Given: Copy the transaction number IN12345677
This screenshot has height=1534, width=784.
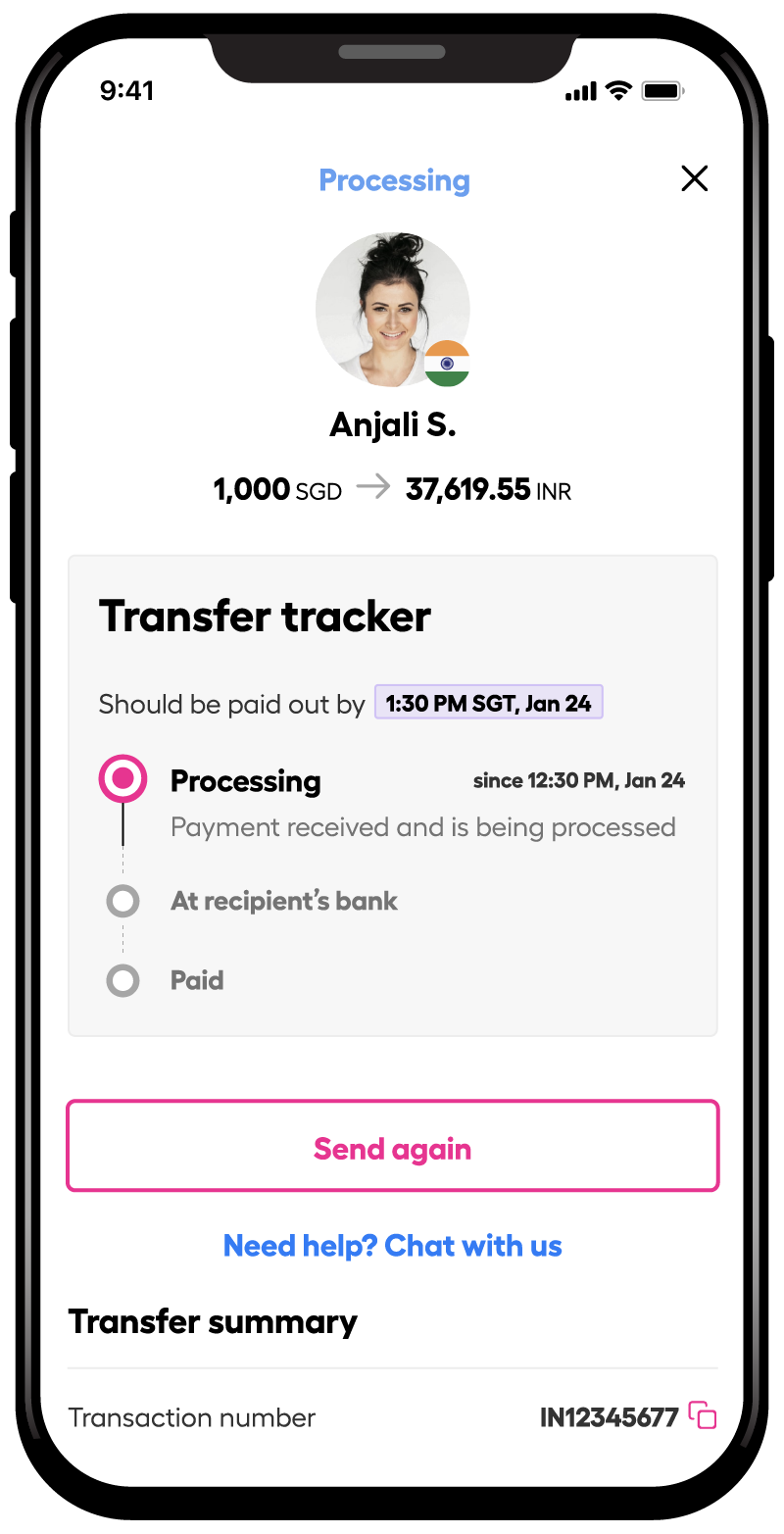Looking at the screenshot, I should click(x=703, y=1415).
